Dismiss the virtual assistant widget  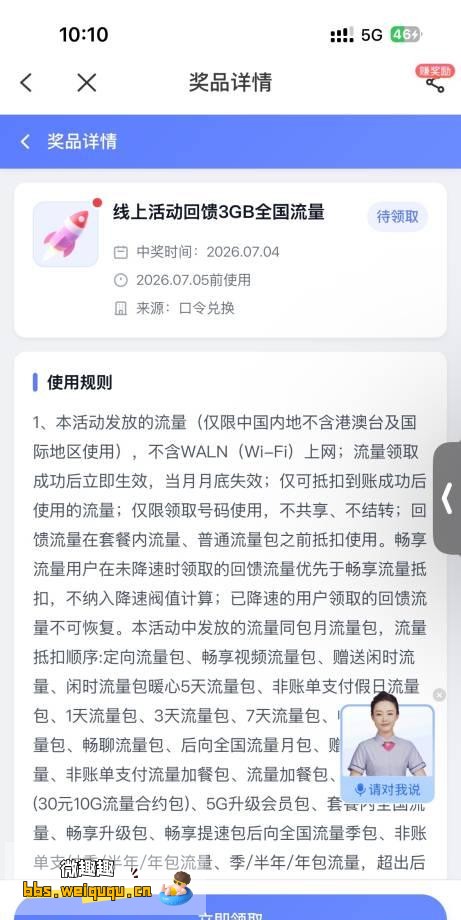pyautogui.click(x=439, y=695)
